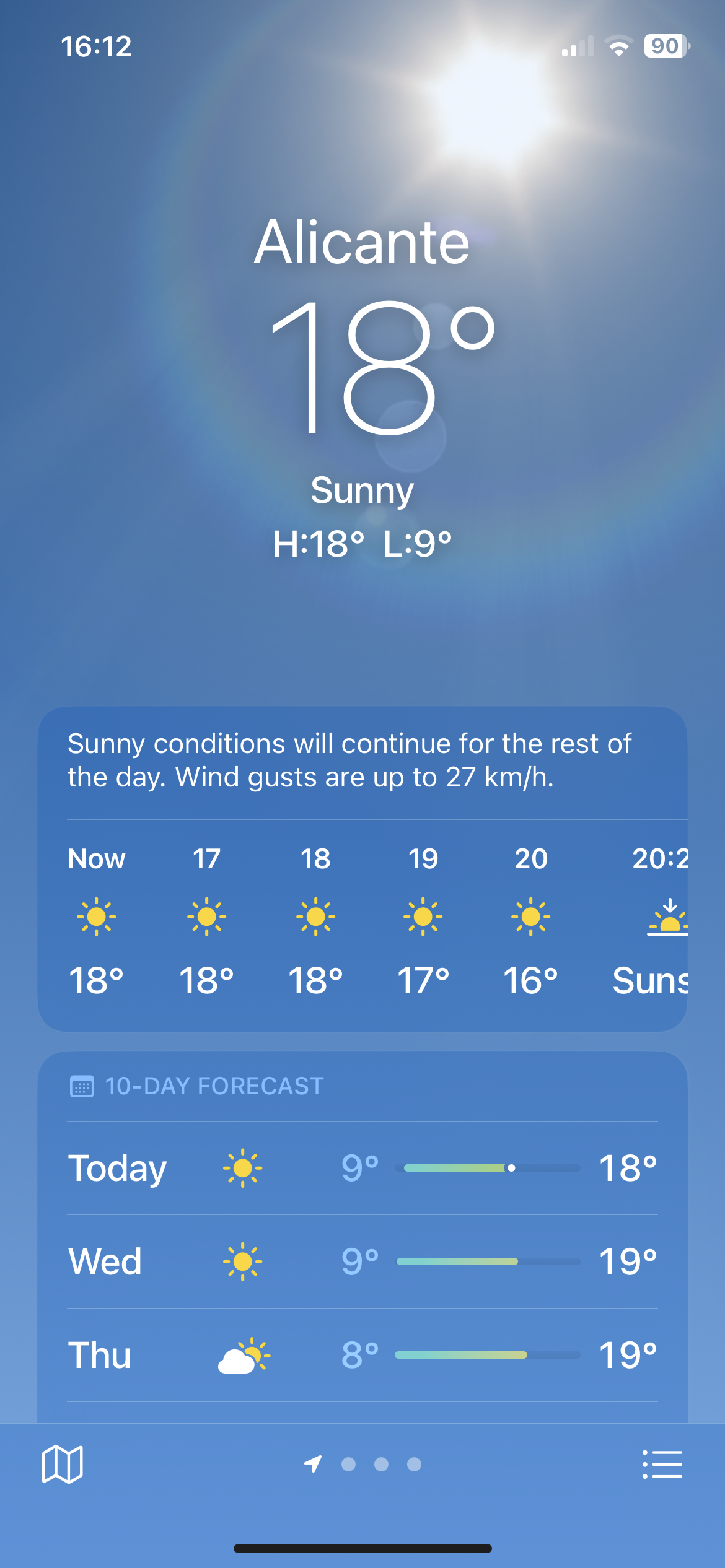The width and height of the screenshot is (725, 1568).
Task: Open Wed forecast details
Action: click(x=362, y=1261)
